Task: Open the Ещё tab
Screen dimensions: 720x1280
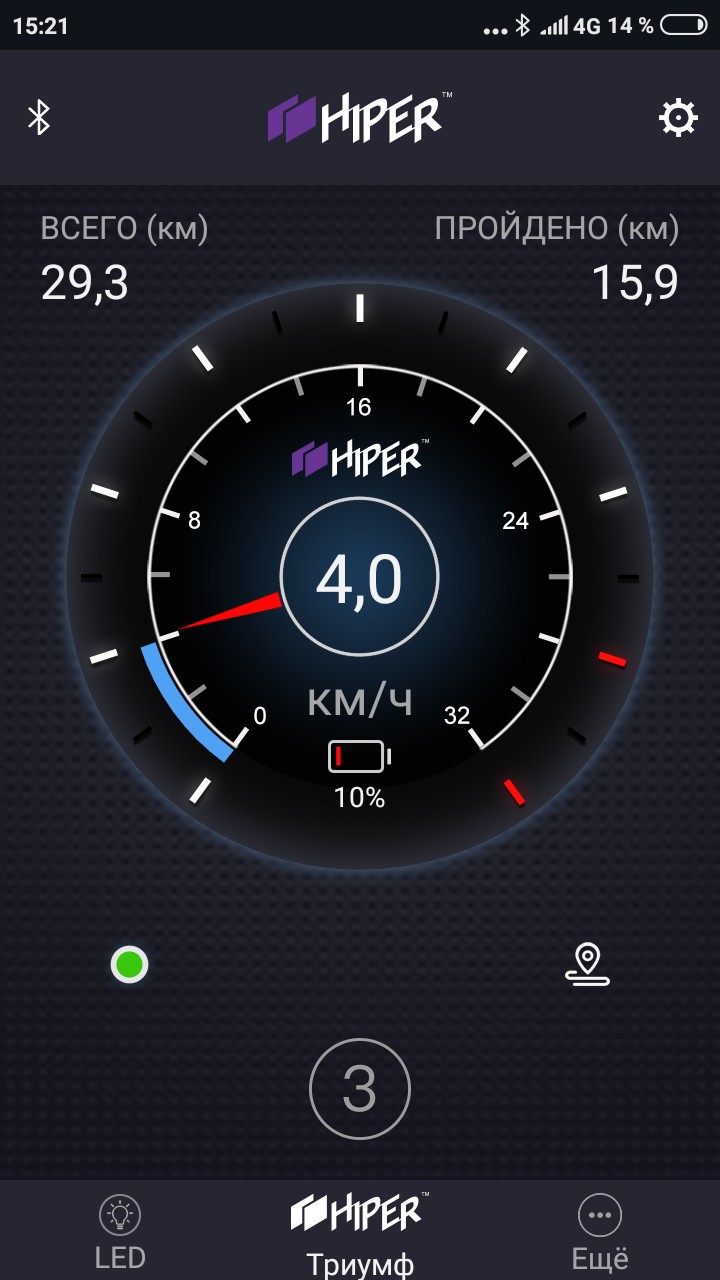Action: coord(600,1231)
